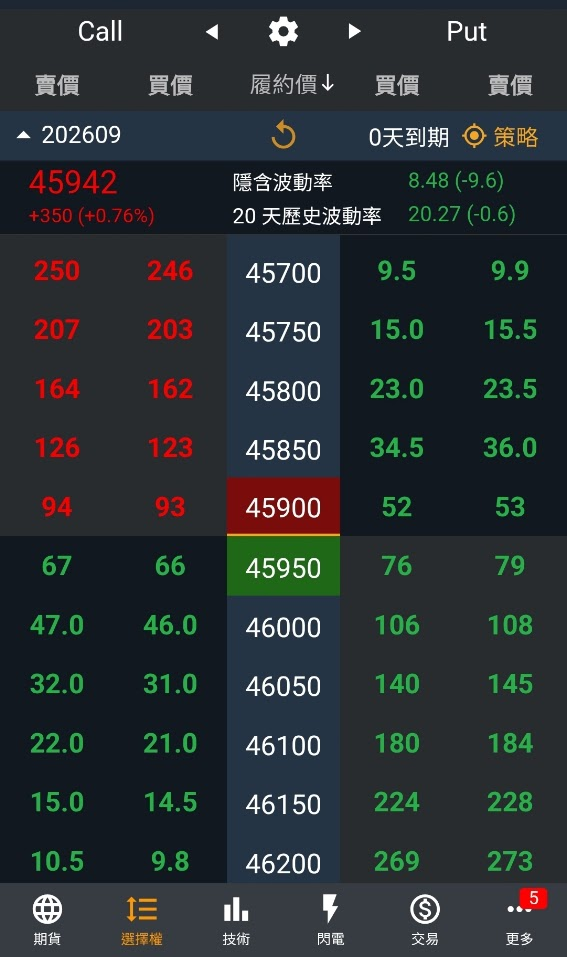Open the 策略 strategy option

(x=500, y=136)
